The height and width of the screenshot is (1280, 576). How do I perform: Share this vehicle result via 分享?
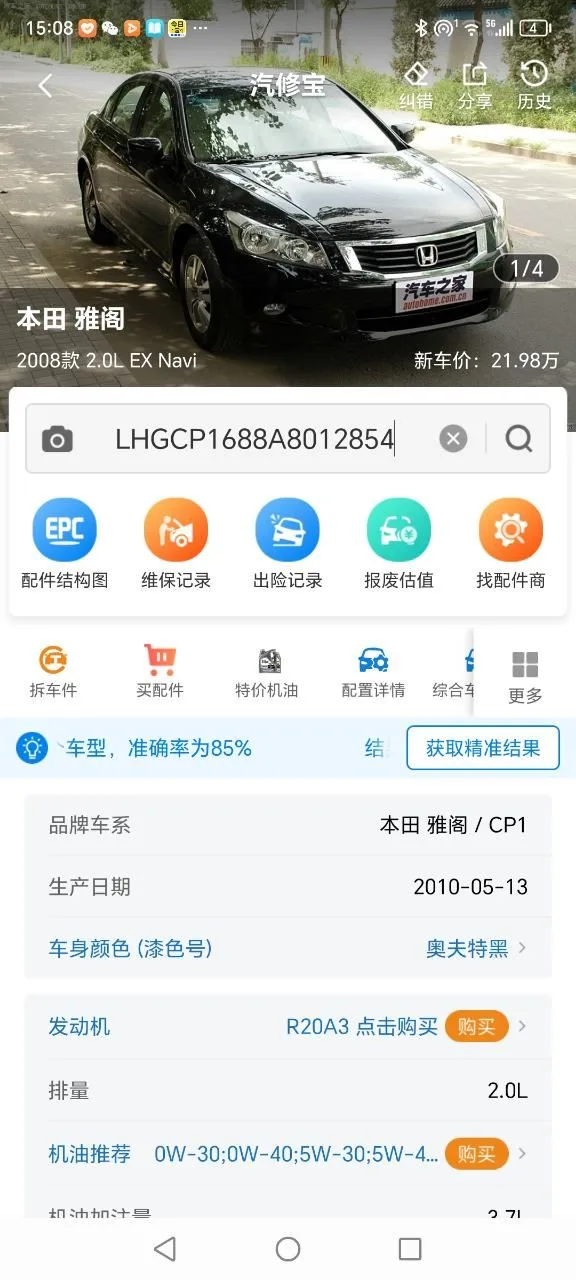click(475, 86)
